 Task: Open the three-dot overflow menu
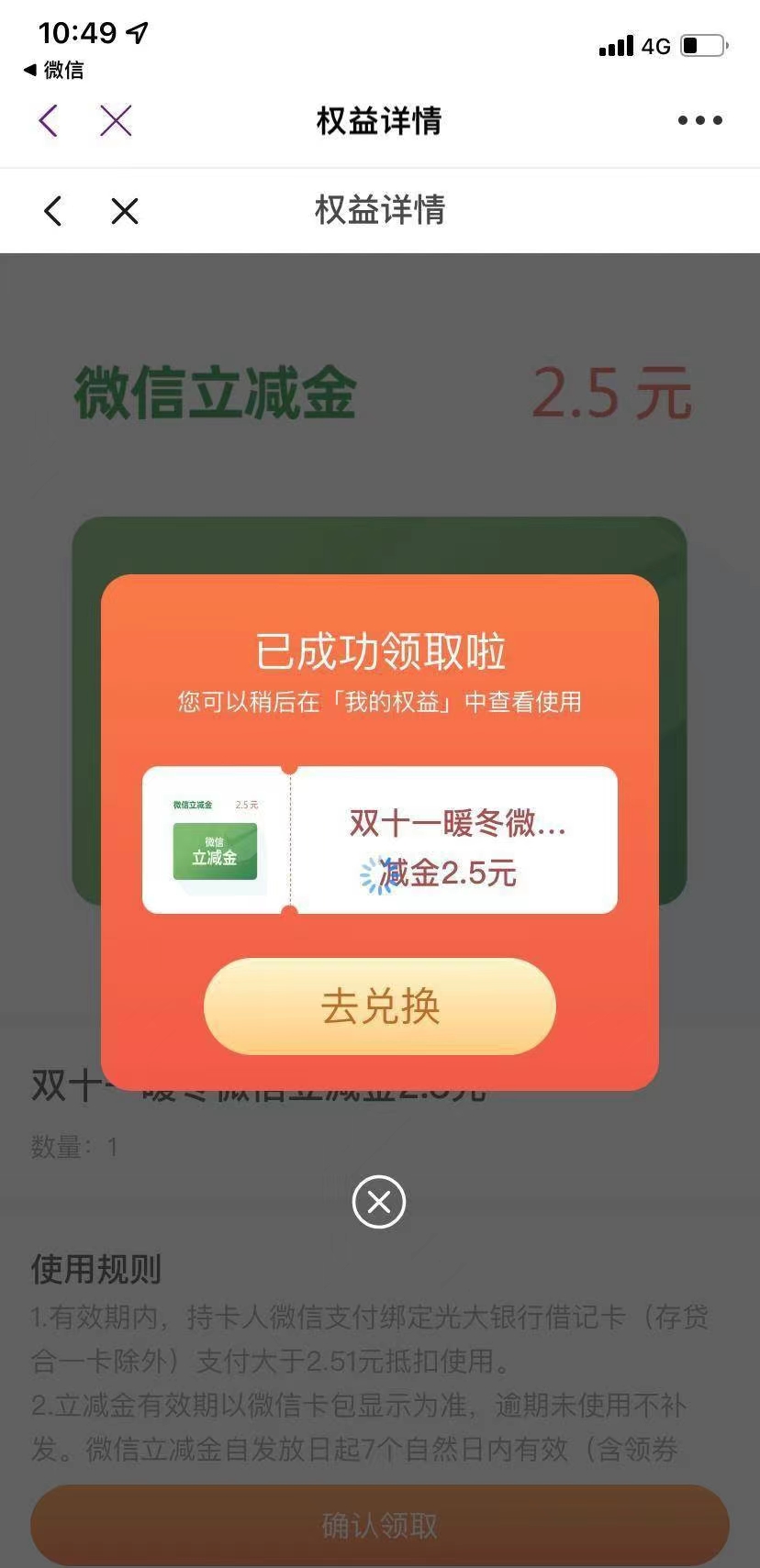coord(699,120)
